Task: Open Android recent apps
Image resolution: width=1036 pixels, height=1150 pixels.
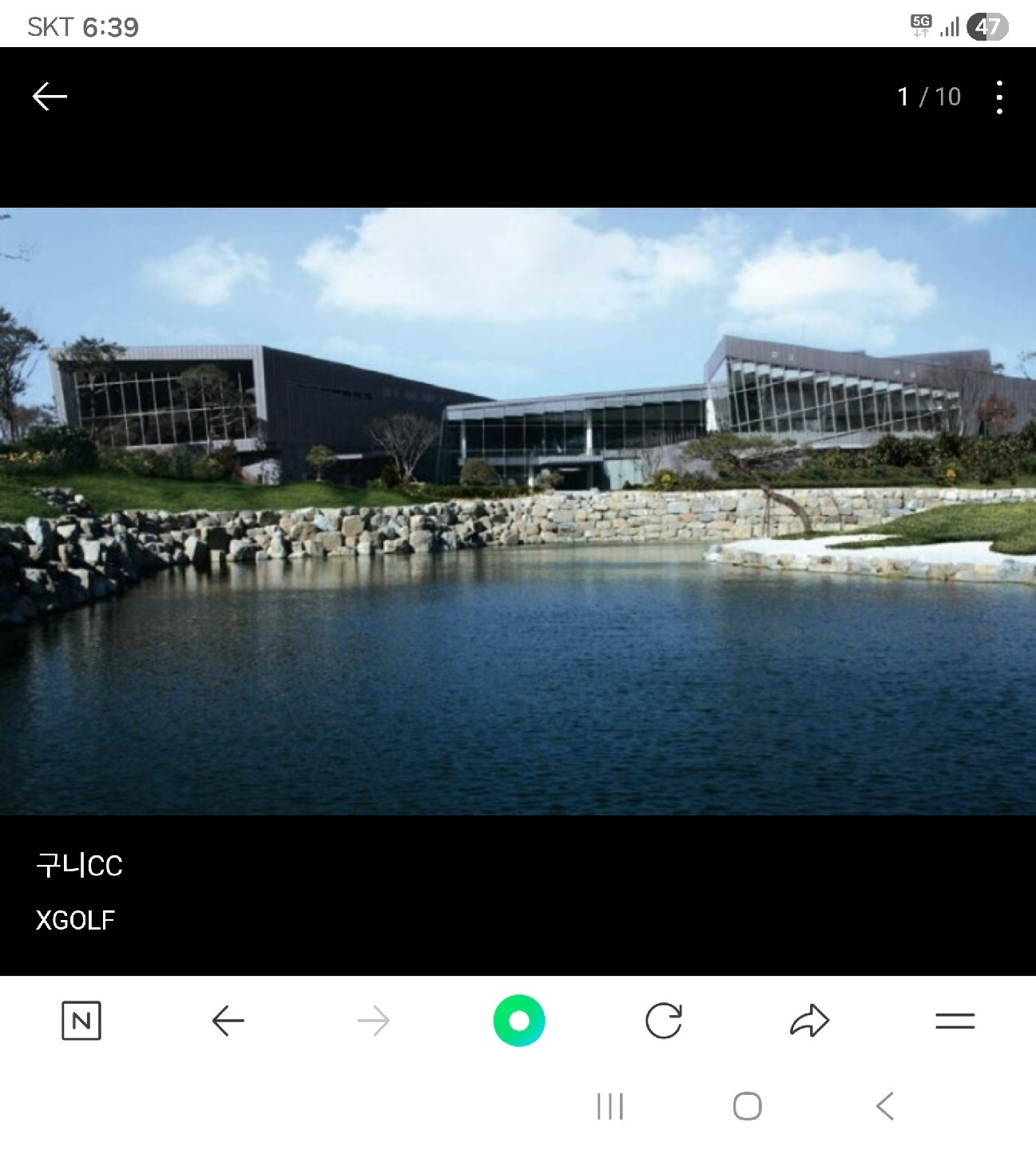Action: tap(610, 1107)
